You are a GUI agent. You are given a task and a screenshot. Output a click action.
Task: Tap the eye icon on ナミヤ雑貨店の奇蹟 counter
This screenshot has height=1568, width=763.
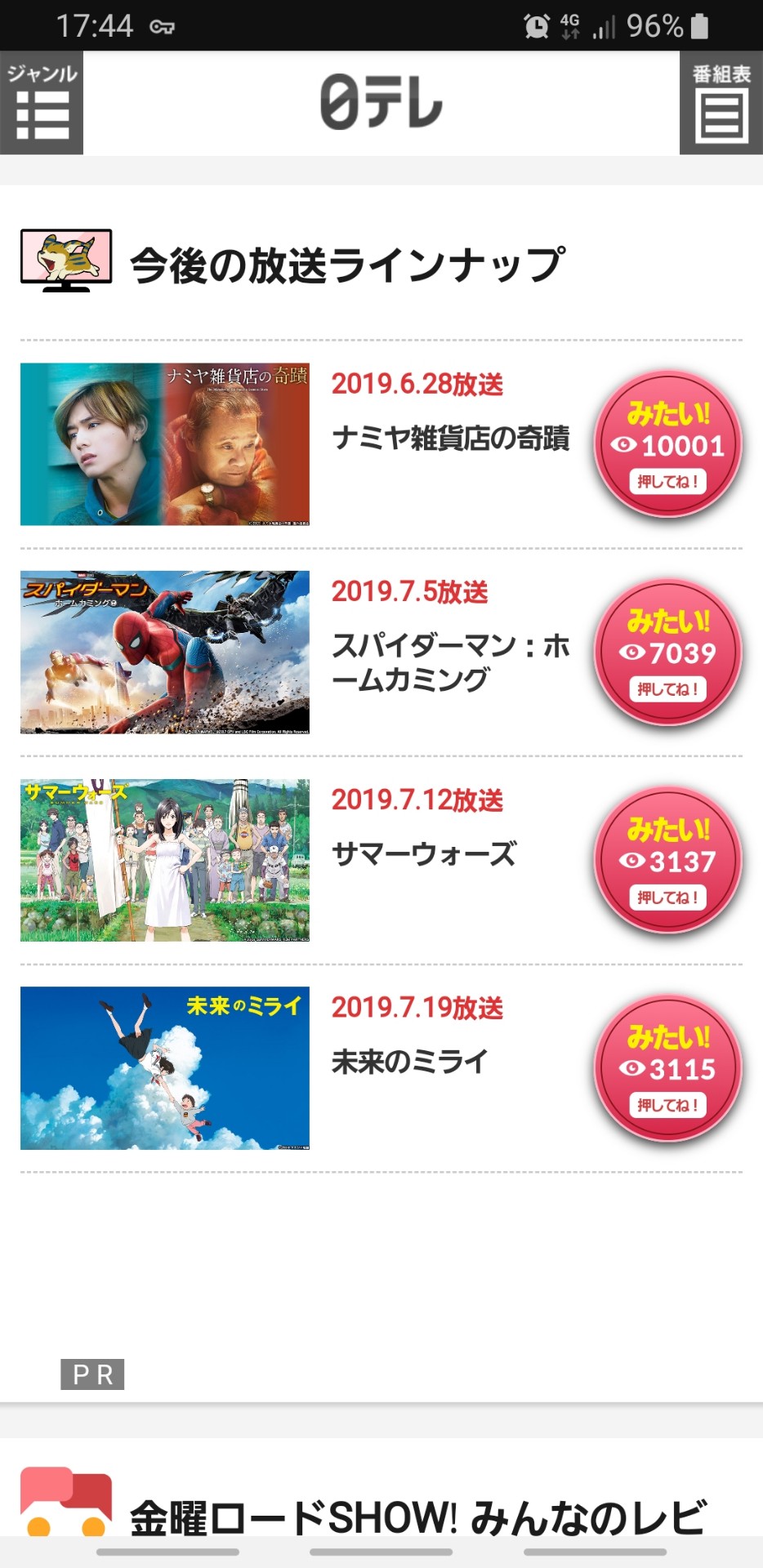pos(625,446)
